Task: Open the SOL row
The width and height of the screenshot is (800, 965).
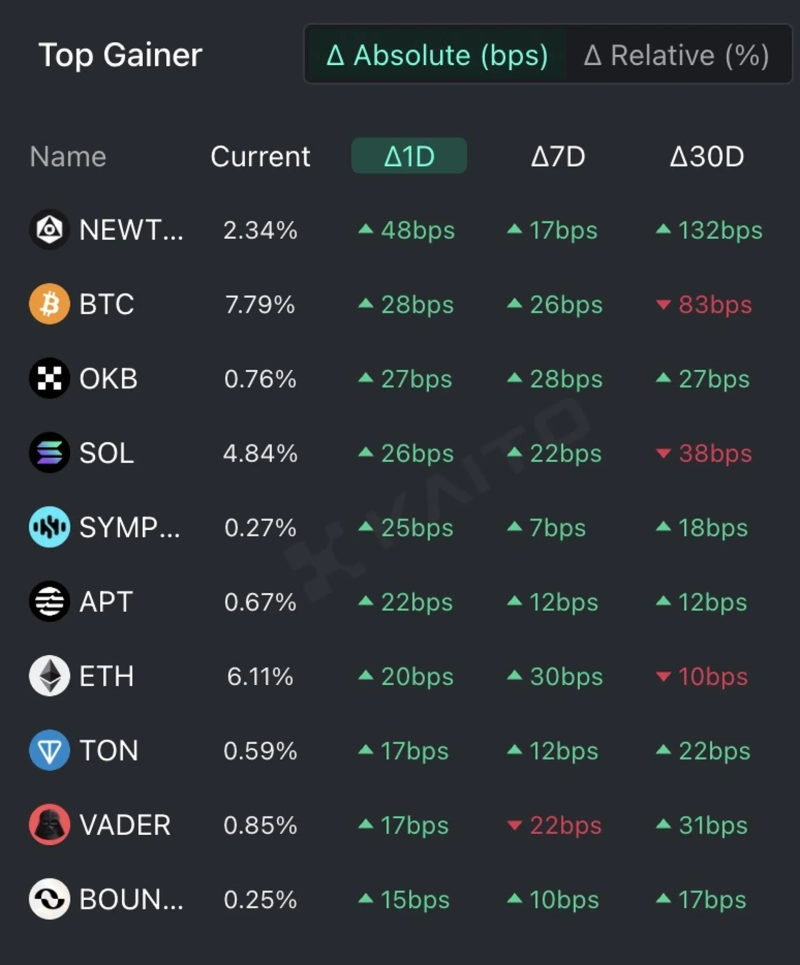Action: point(106,453)
